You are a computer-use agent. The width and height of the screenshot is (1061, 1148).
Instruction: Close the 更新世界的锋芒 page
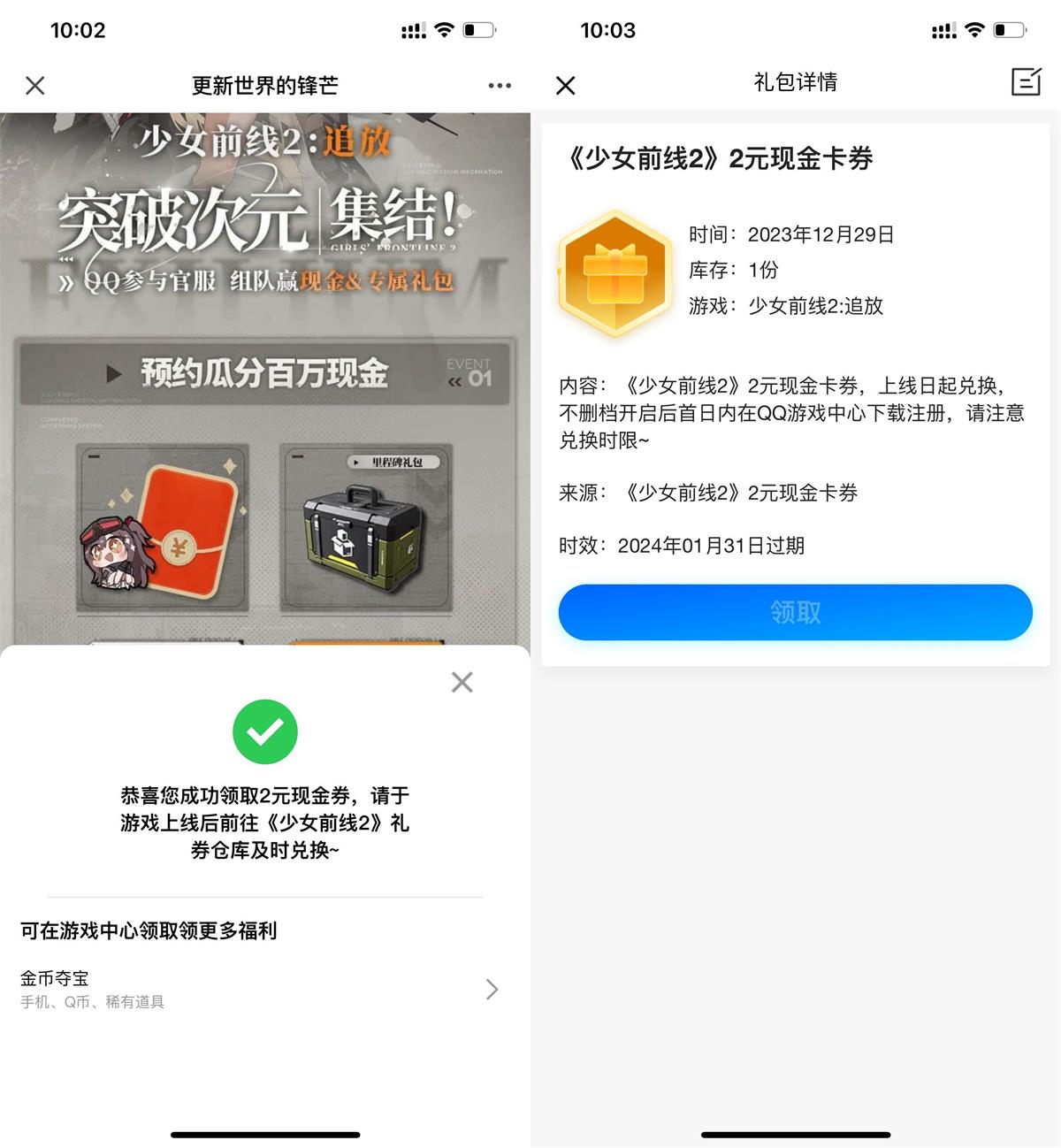pos(34,85)
